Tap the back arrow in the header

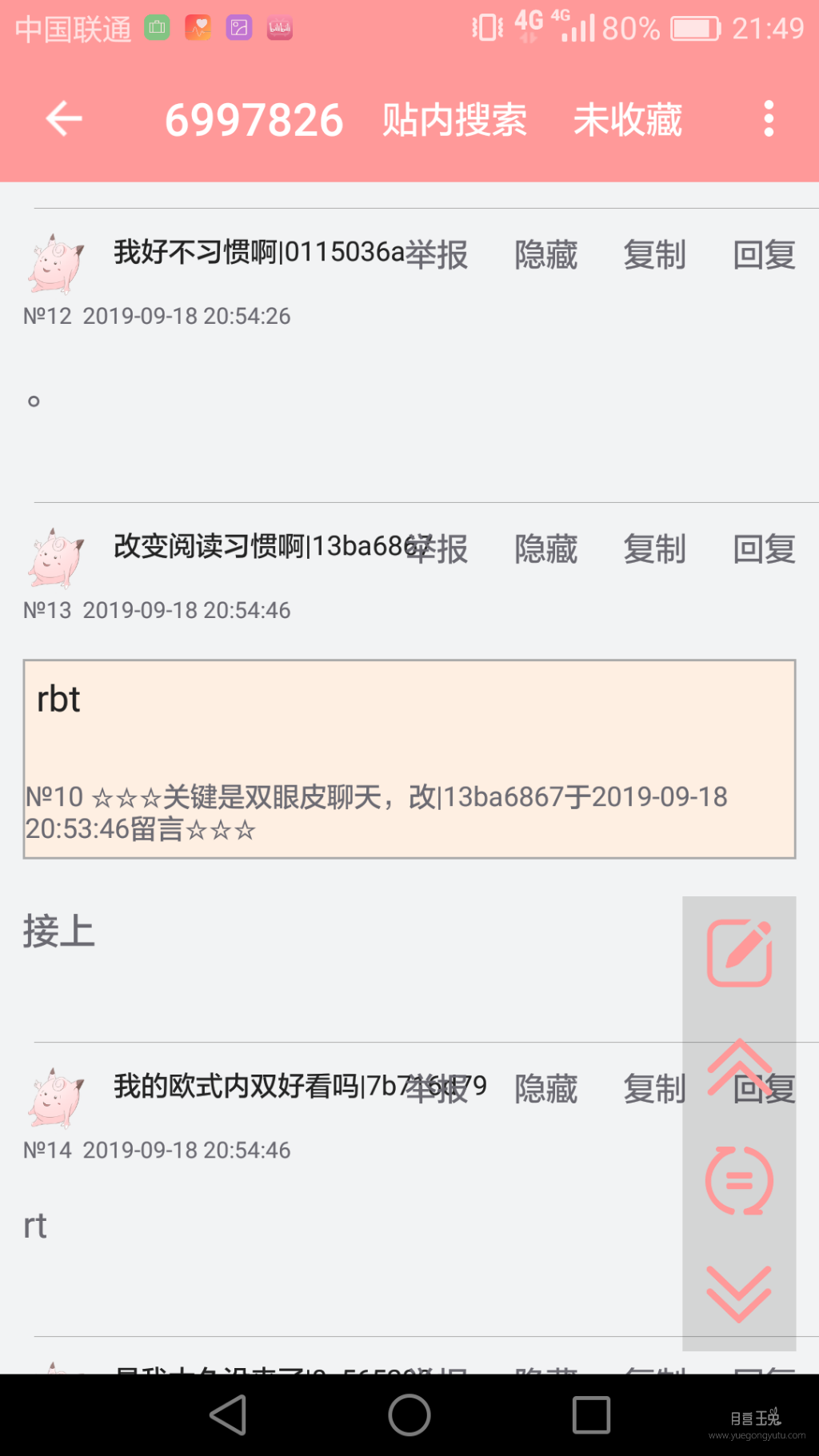tap(63, 118)
